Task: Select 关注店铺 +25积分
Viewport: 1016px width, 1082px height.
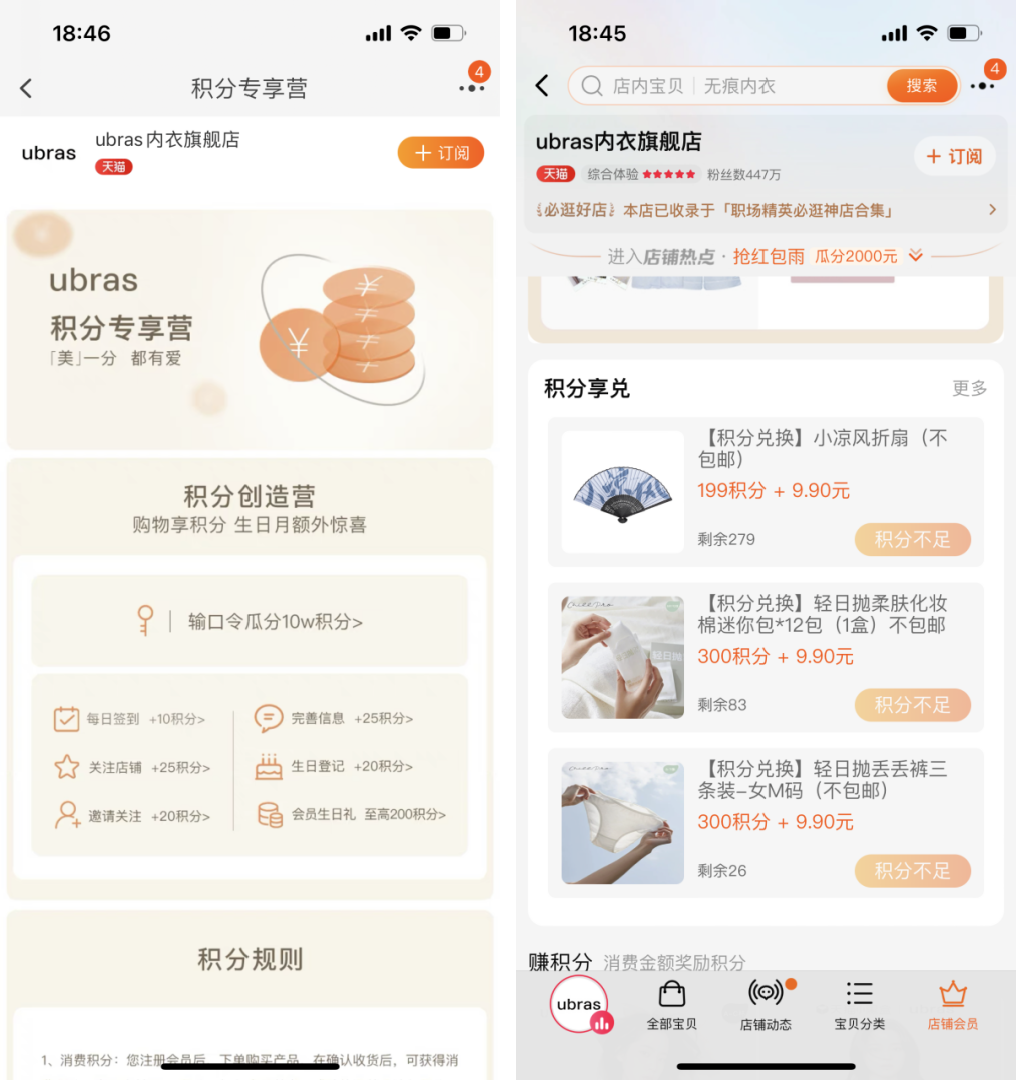Action: (132, 767)
